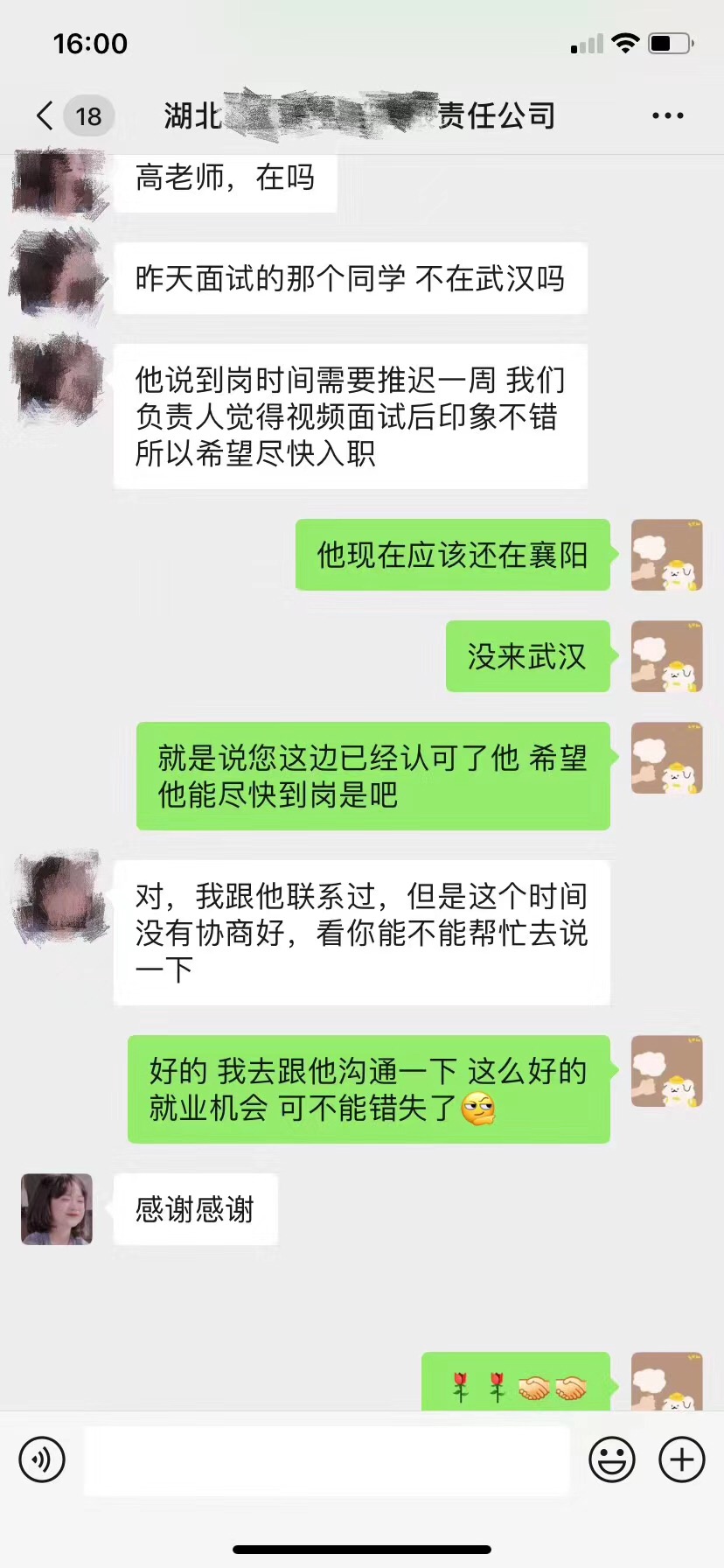The image size is (724, 1568).
Task: Open the plus attachments menu
Action: pyautogui.click(x=681, y=1459)
